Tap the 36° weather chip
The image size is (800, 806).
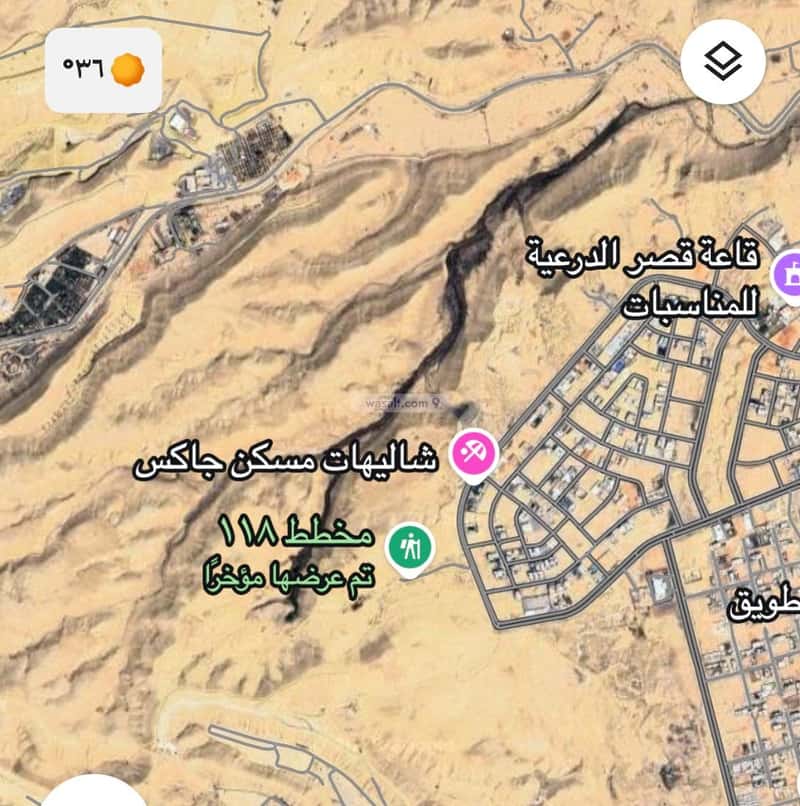coord(103,69)
